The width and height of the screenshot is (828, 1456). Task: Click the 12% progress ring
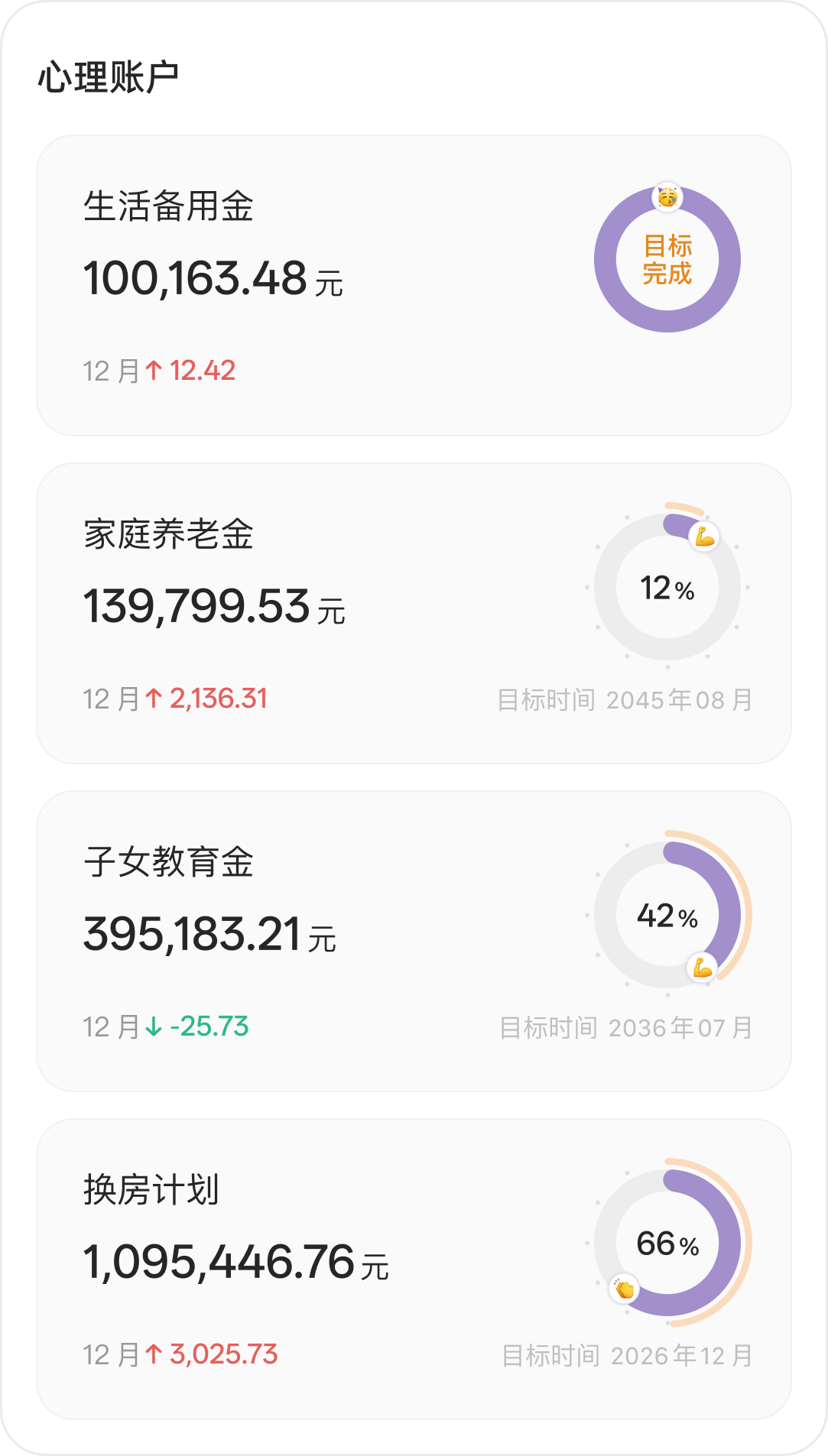tap(667, 589)
